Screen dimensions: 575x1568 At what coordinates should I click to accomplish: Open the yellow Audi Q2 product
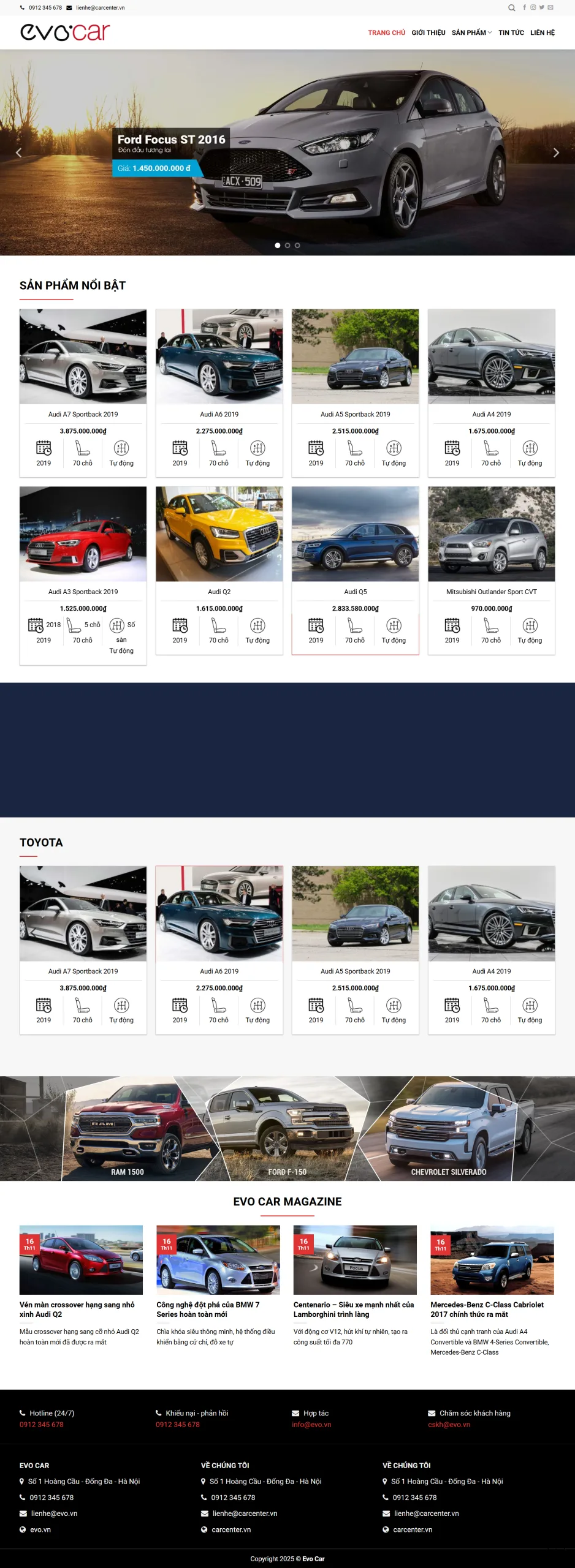click(x=219, y=534)
